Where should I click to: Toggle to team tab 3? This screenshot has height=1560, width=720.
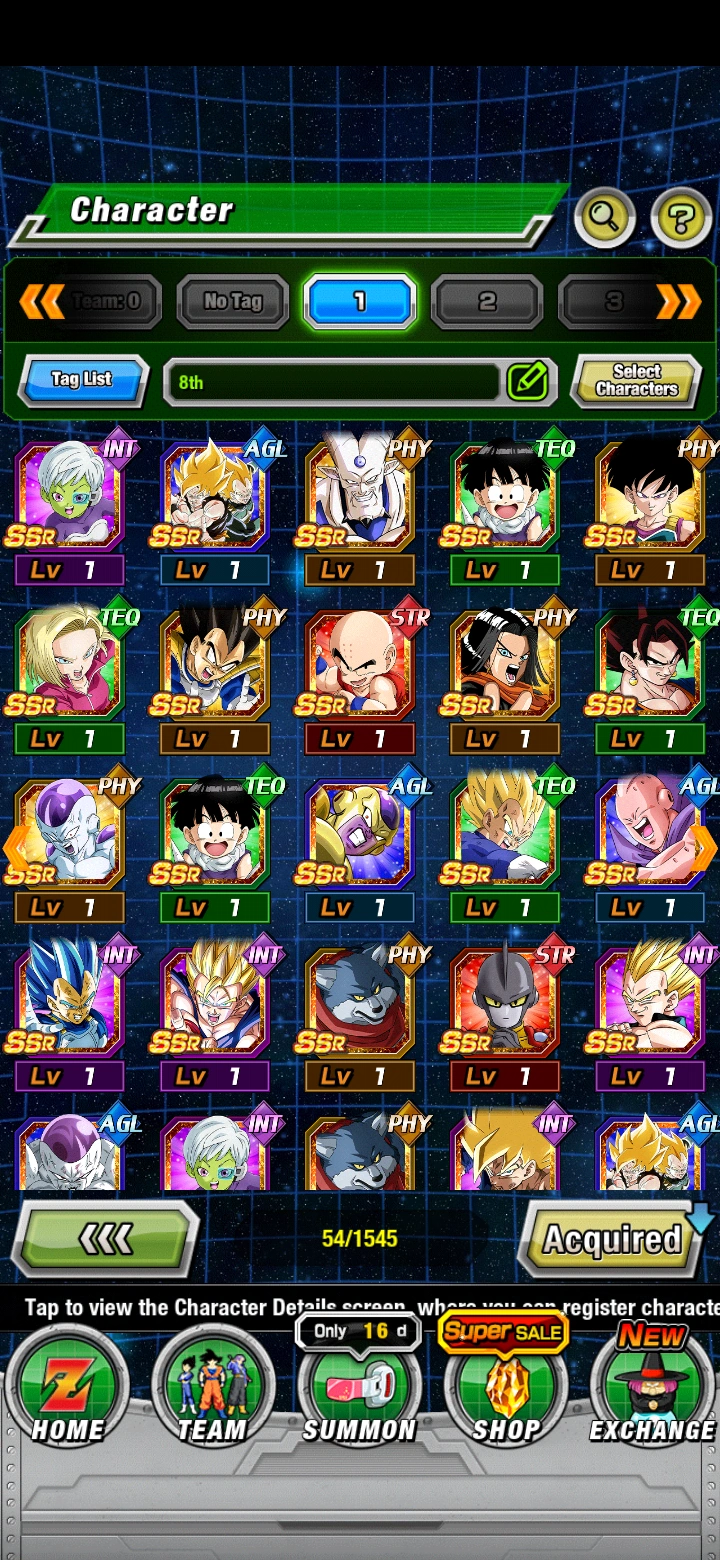pos(614,301)
